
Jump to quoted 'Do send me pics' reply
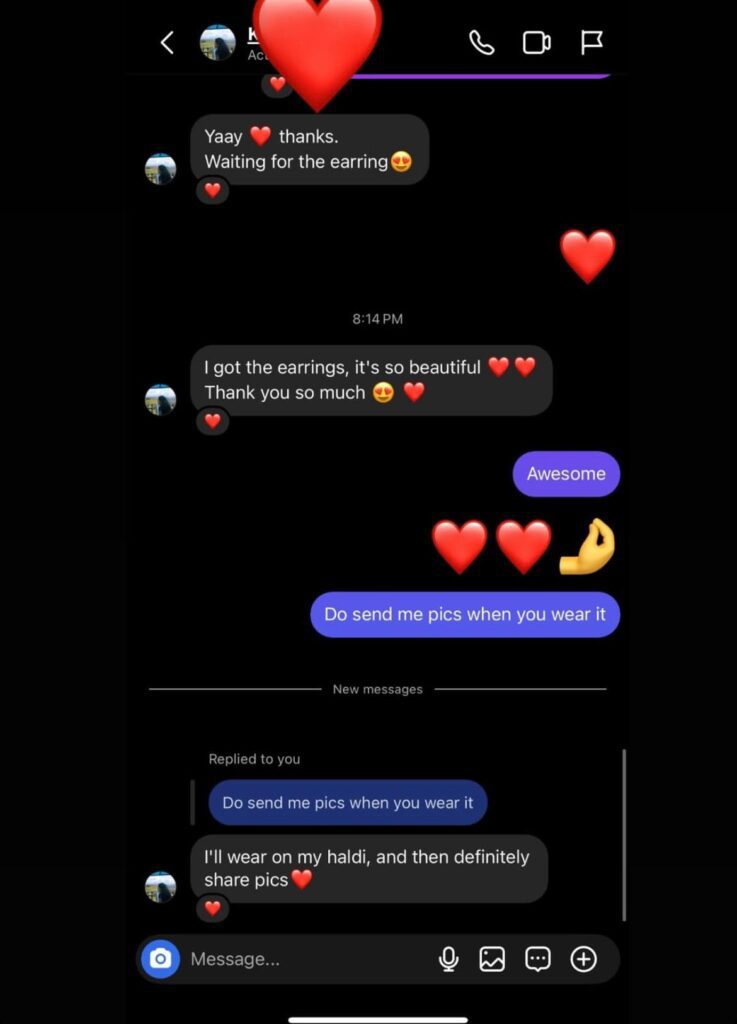348,803
